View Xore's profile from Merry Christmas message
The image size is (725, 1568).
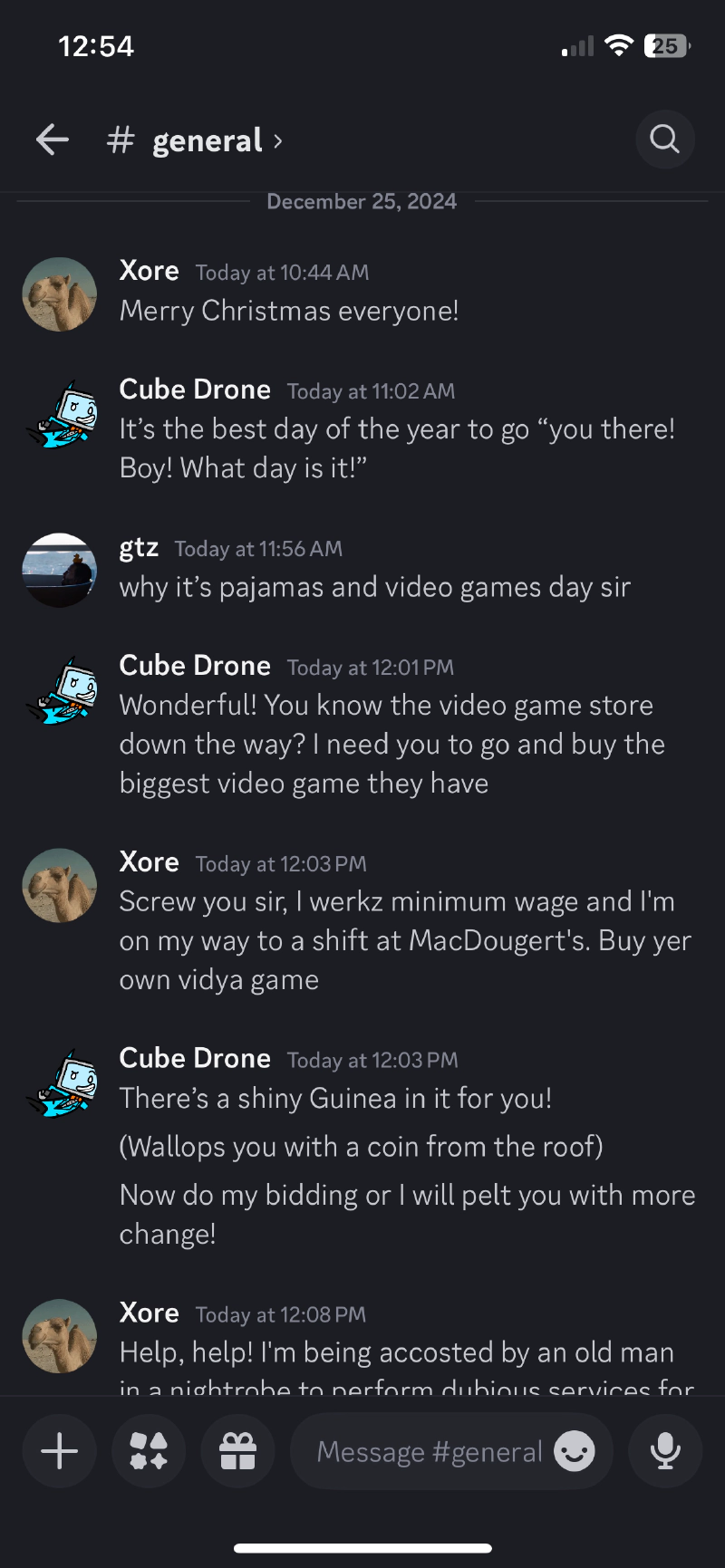tap(60, 294)
